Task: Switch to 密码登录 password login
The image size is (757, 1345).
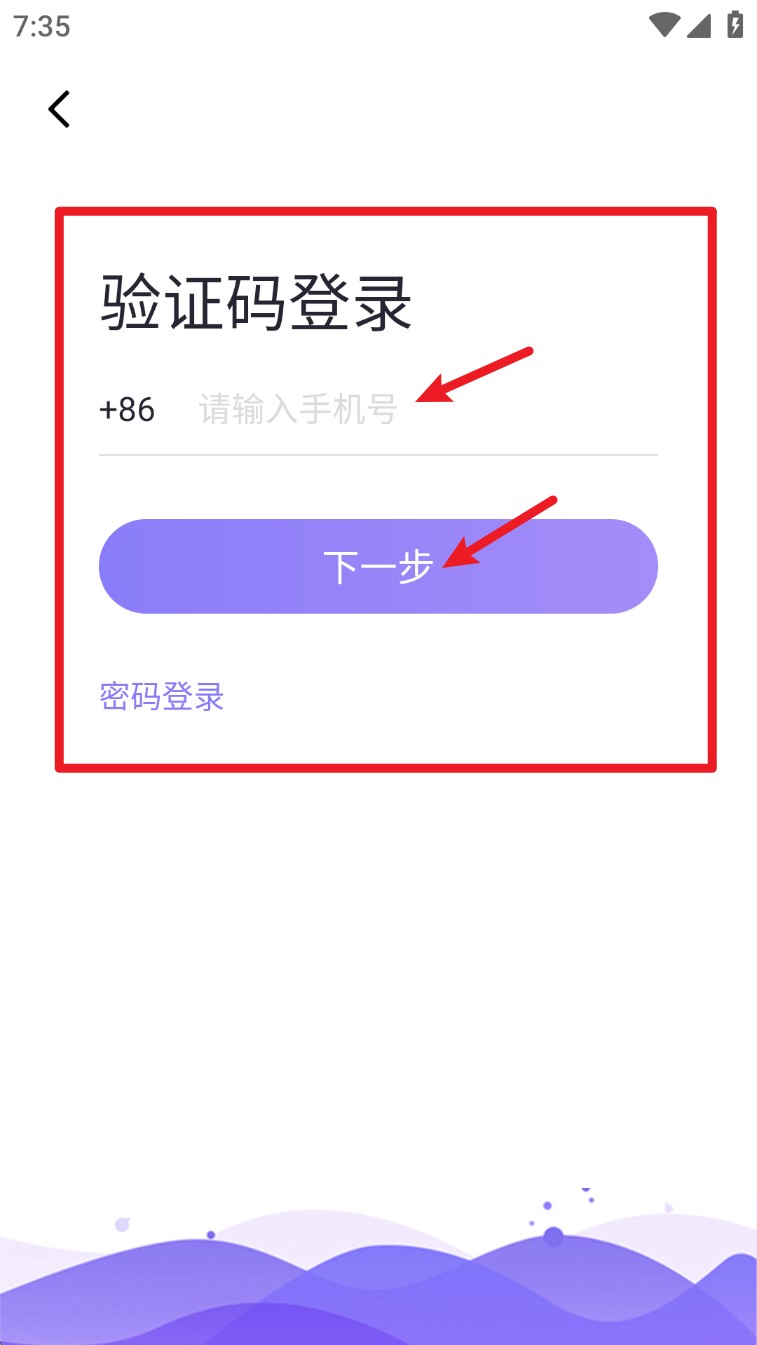Action: (162, 696)
